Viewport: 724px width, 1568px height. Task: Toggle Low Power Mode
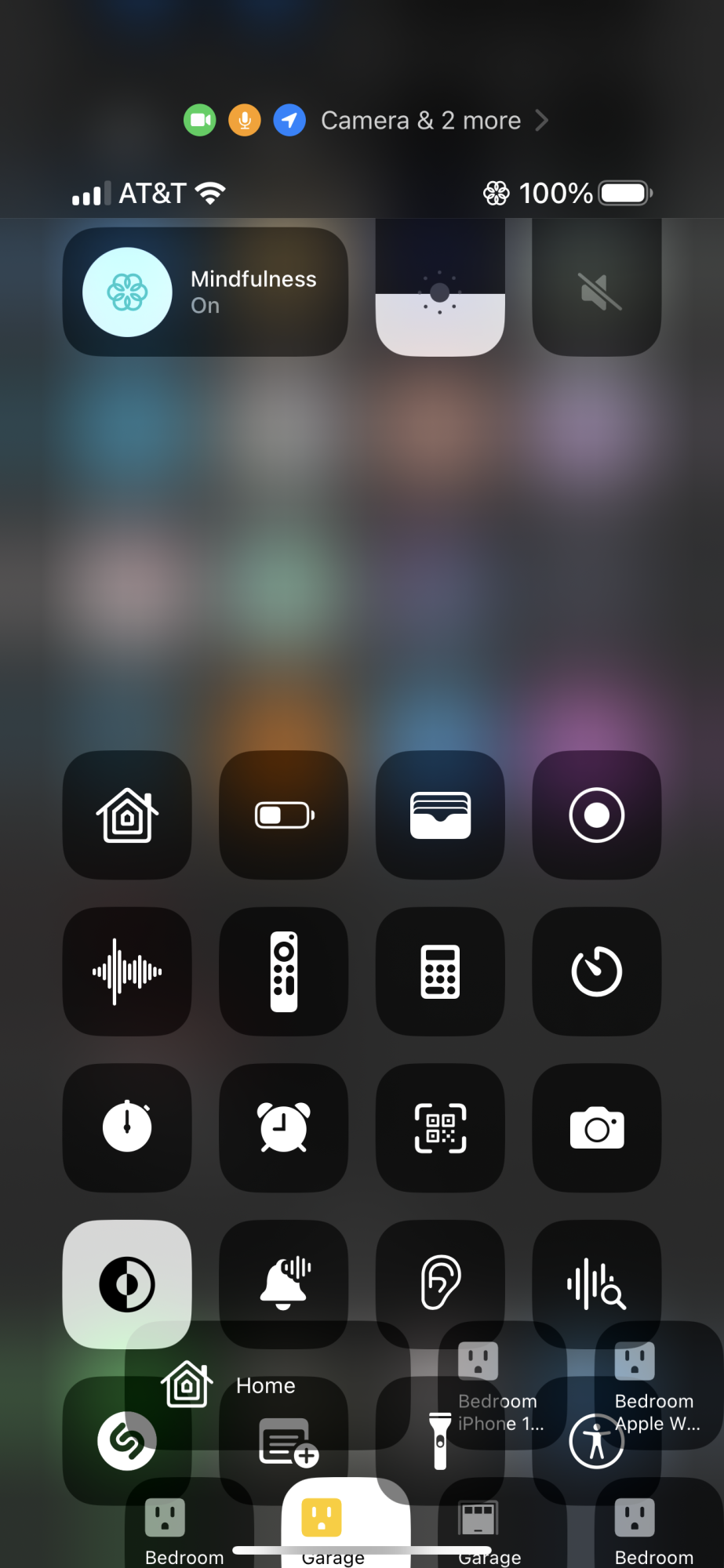coord(284,815)
